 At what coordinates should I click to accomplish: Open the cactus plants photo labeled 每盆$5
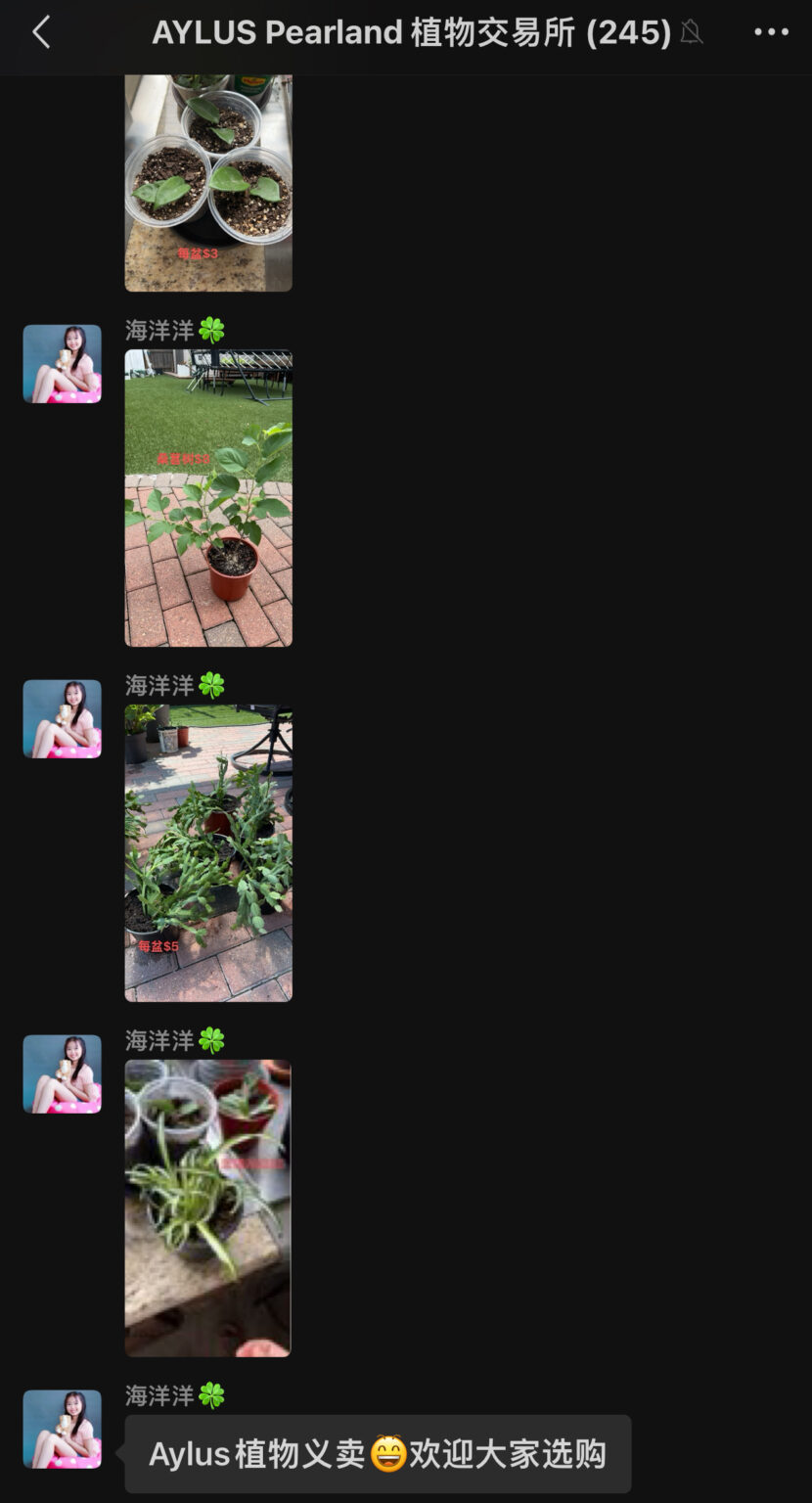click(x=208, y=853)
